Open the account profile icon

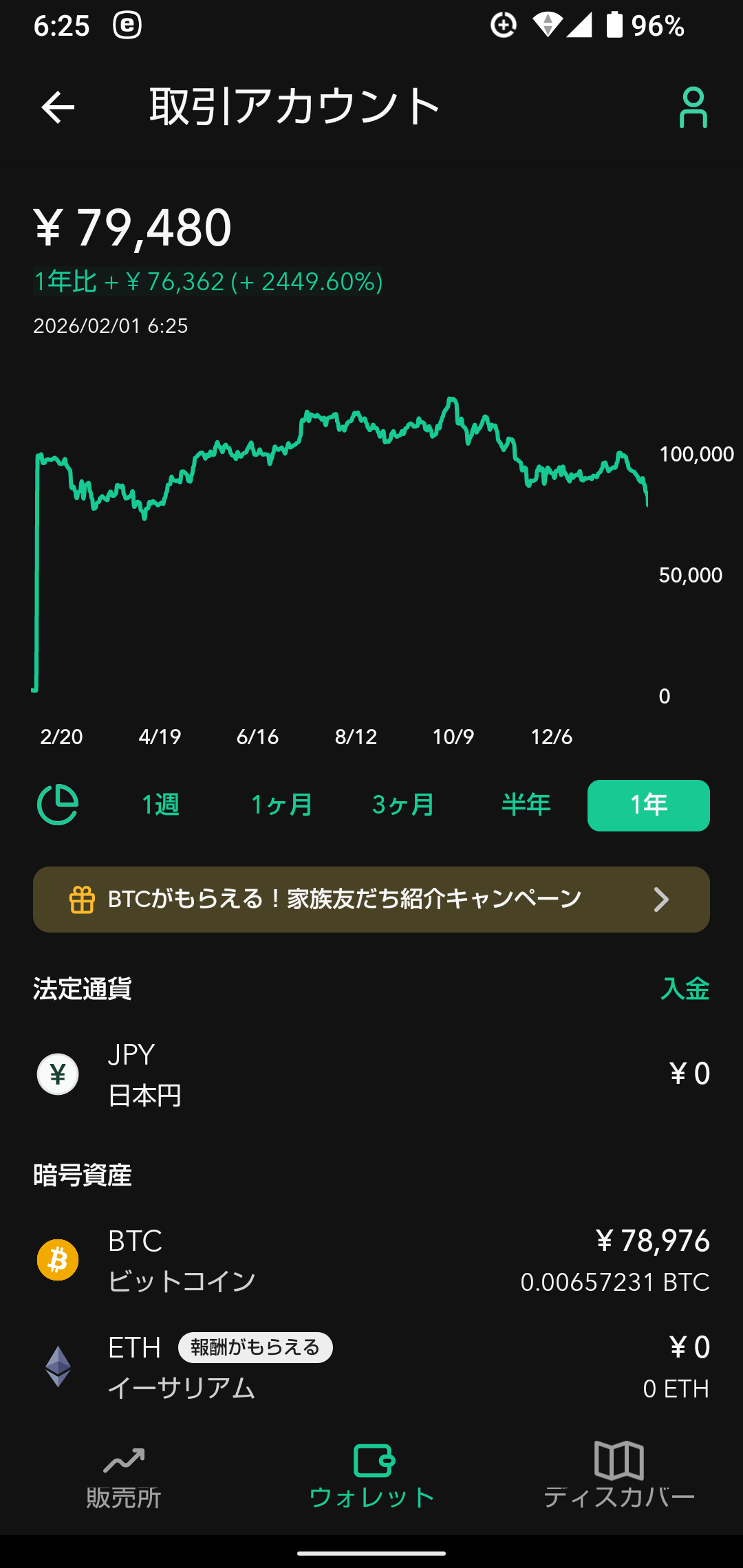tap(693, 107)
